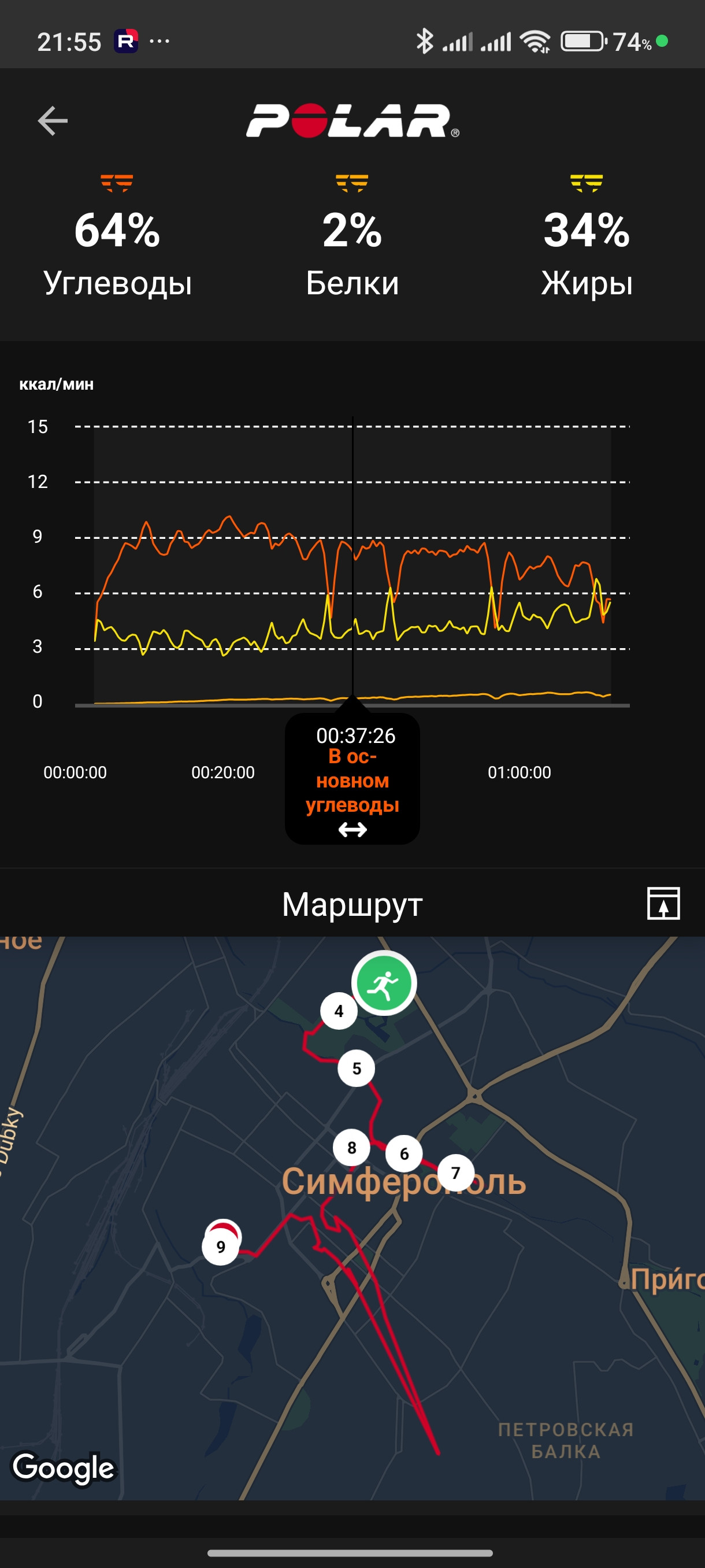Expand the route map to fullscreen
Image resolution: width=705 pixels, height=1568 pixels.
(663, 903)
